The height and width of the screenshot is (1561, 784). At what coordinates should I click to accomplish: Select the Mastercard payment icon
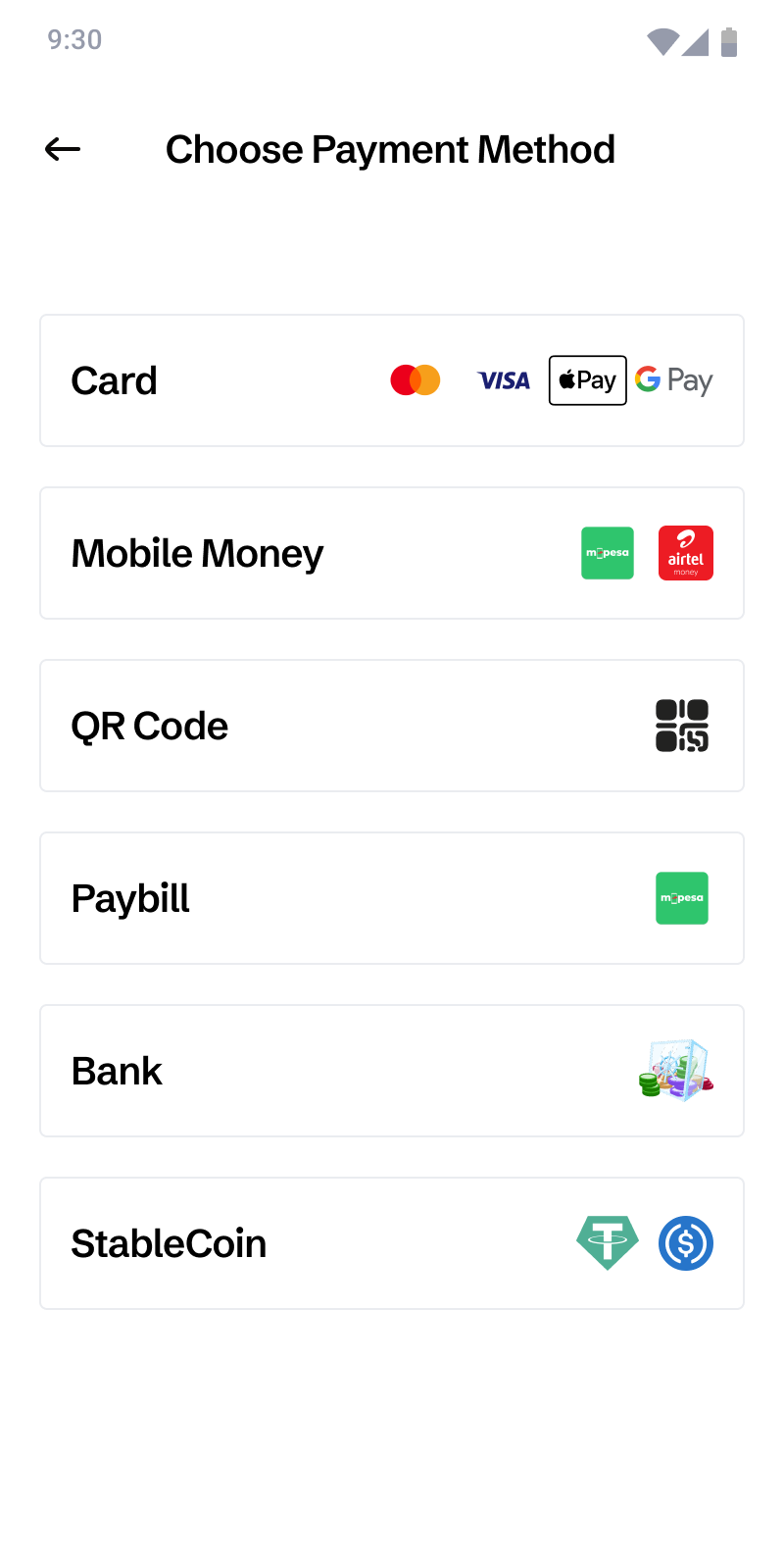415,379
